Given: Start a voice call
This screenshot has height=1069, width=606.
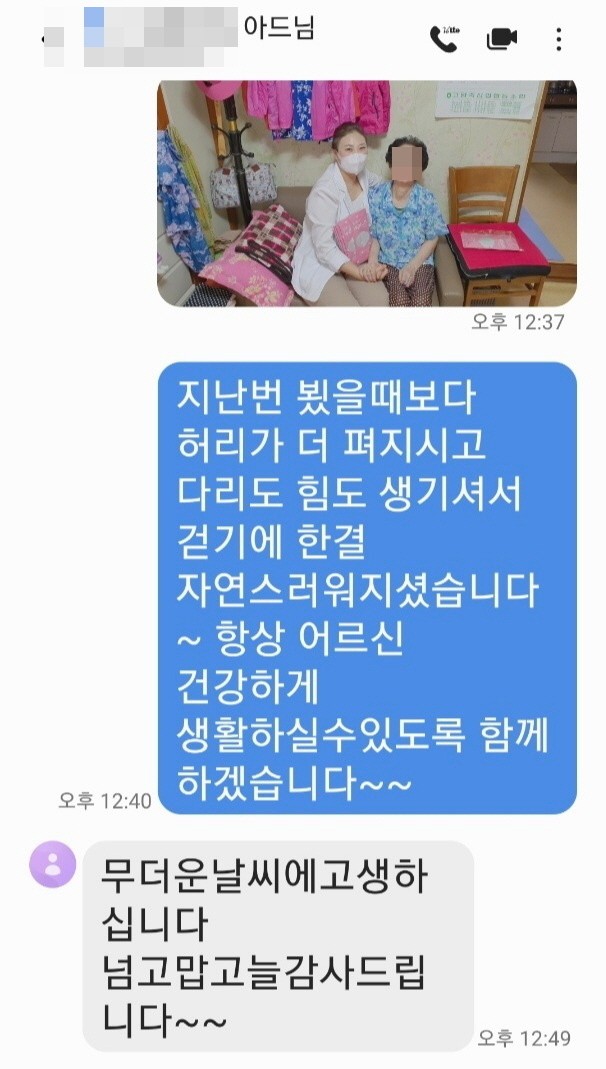Looking at the screenshot, I should [443, 39].
